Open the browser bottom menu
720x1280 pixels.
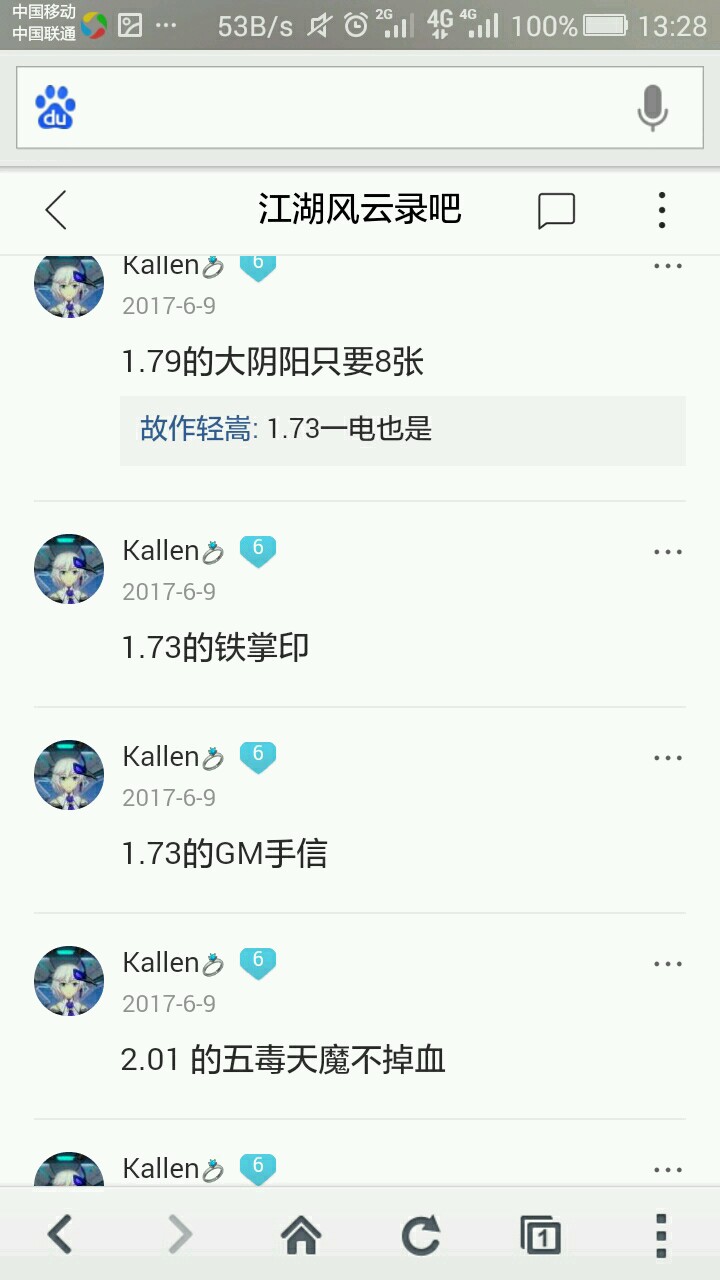click(661, 1235)
